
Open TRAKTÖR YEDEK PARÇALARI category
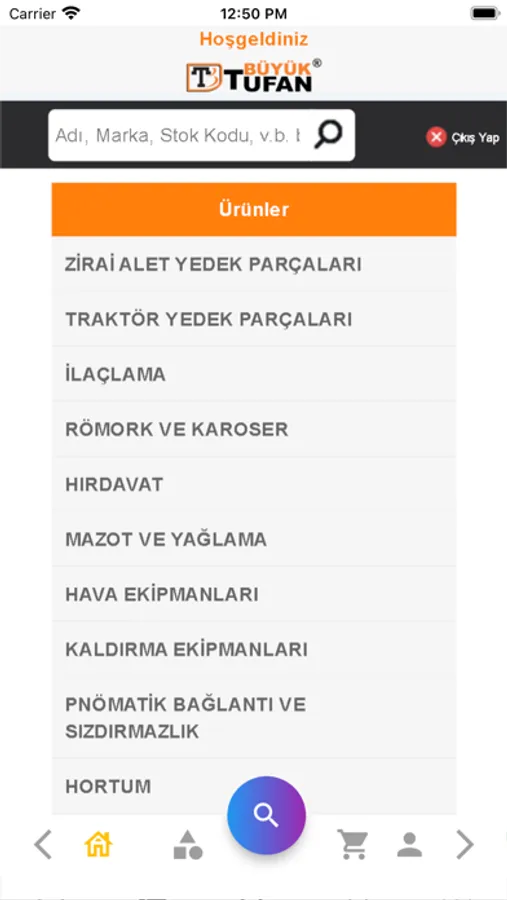pyautogui.click(x=254, y=319)
